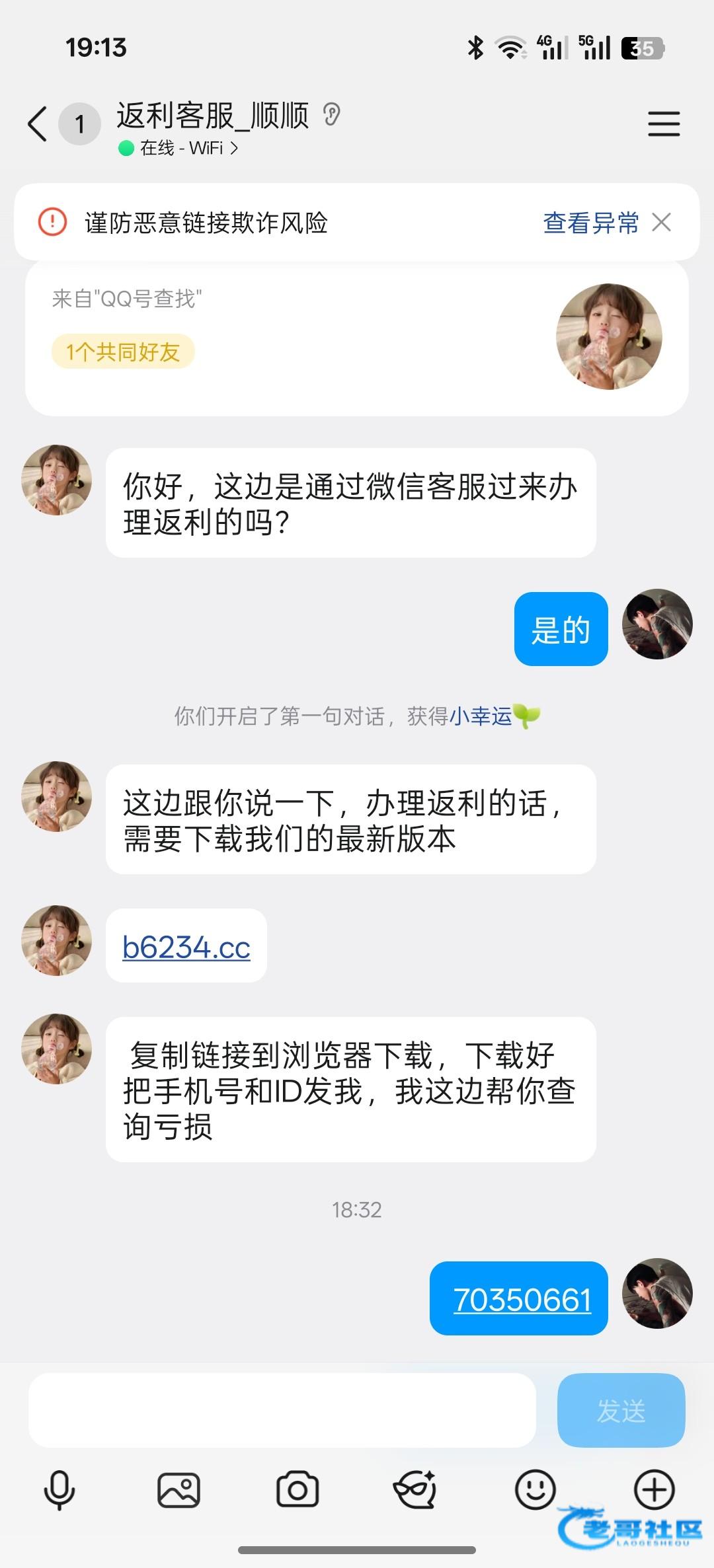Viewport: 714px width, 1568px height.
Task: Open the photo gallery picker
Action: 178,1491
